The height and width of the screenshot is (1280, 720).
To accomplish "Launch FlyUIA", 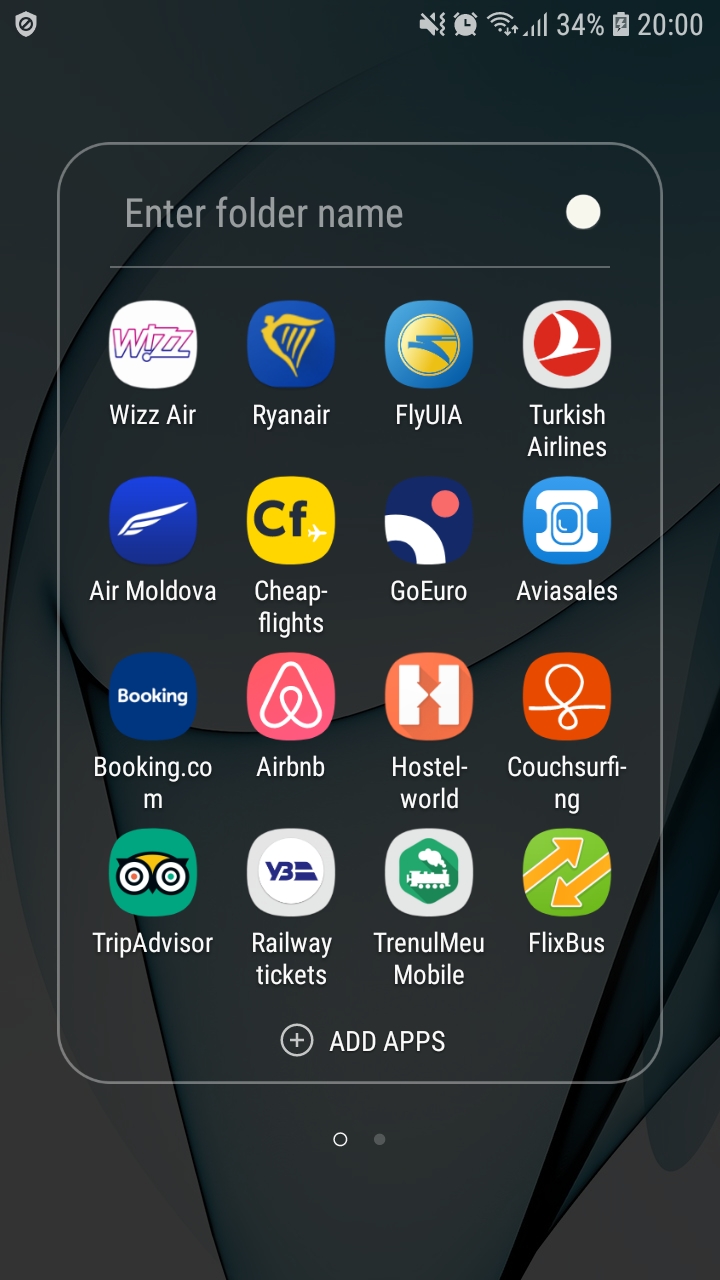I will tap(429, 345).
